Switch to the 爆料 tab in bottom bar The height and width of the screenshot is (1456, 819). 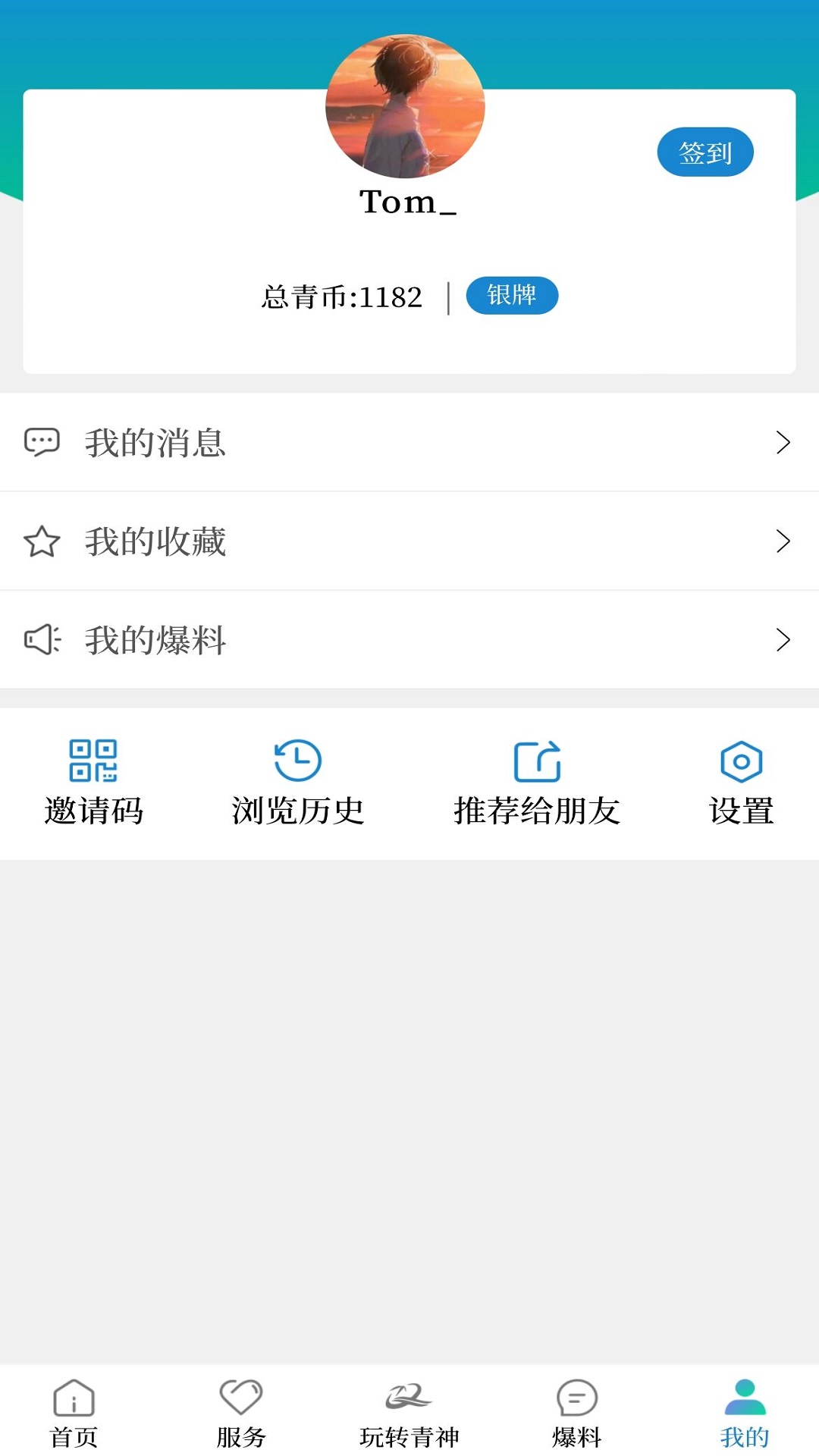tap(576, 1414)
